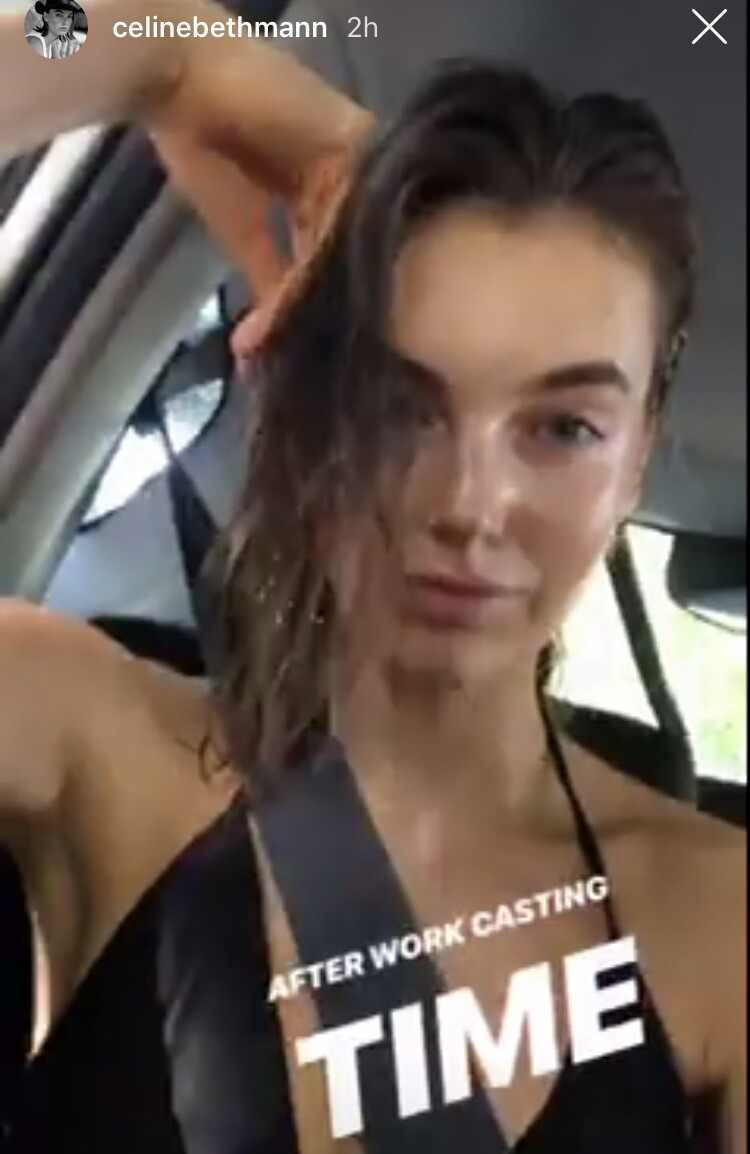Image resolution: width=750 pixels, height=1154 pixels.
Task: Tap the celinebethmann username
Action: tap(219, 28)
